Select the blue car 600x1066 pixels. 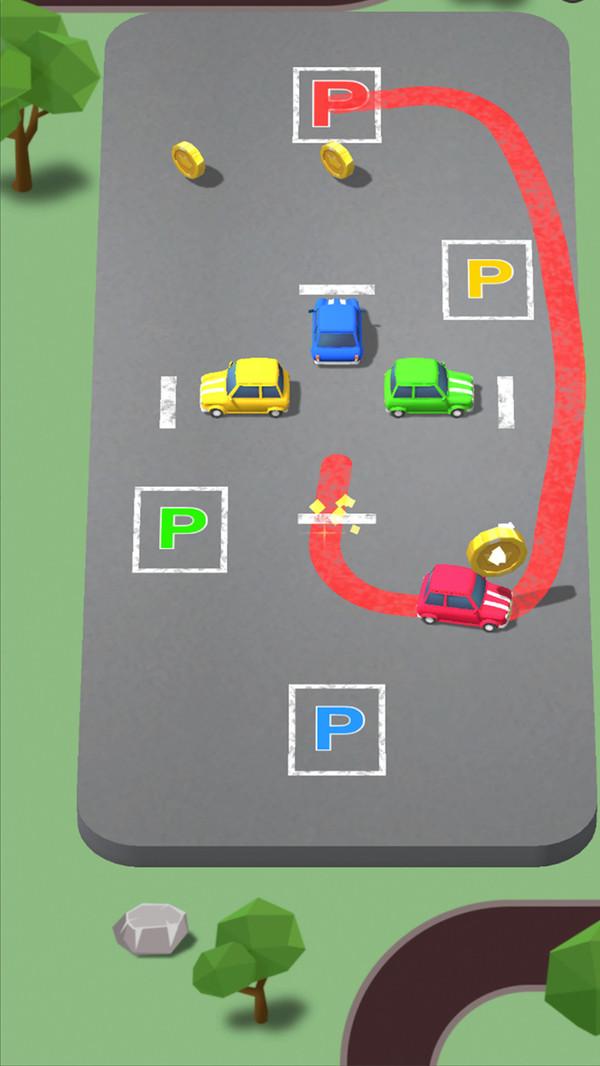pos(336,331)
